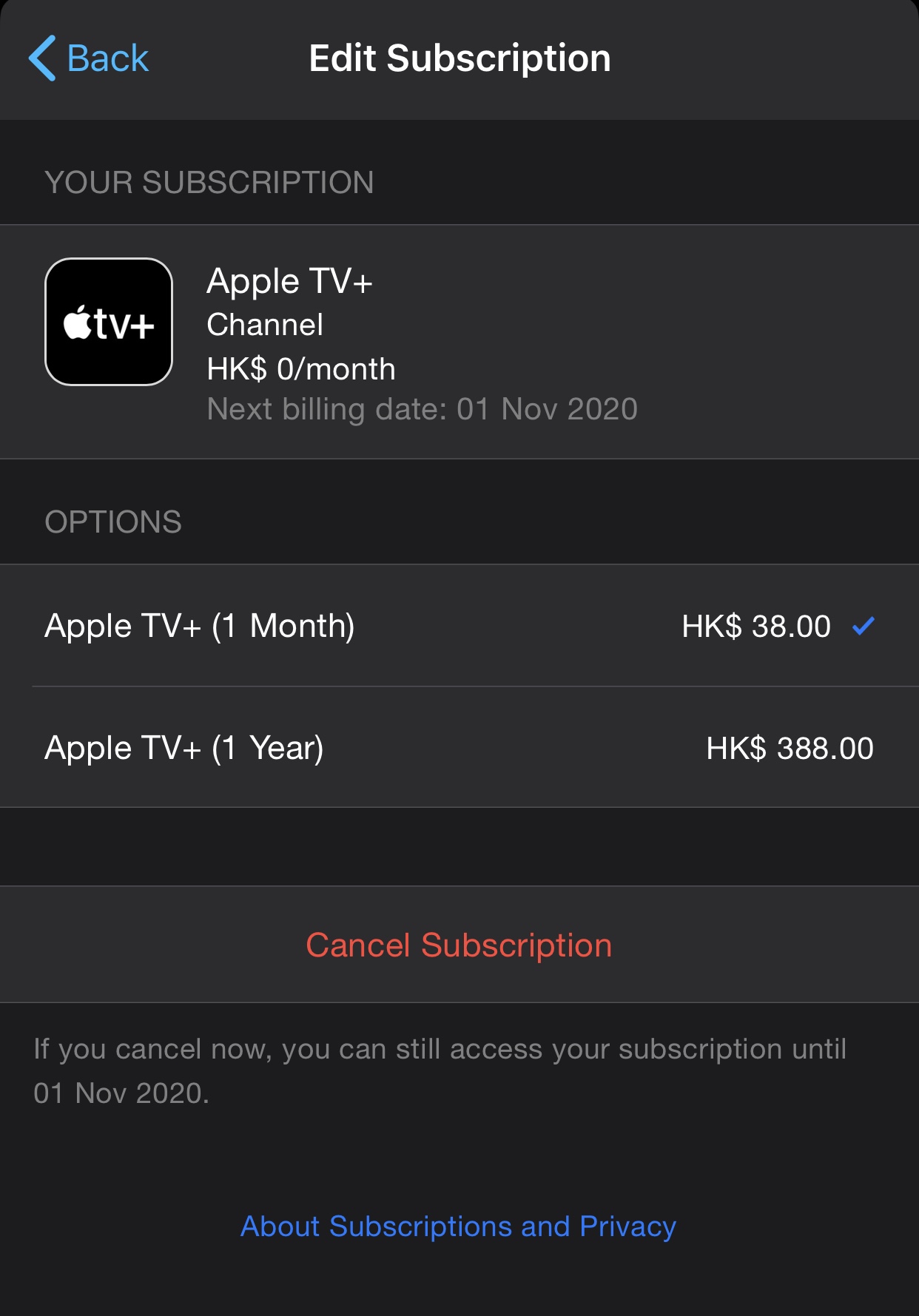The width and height of the screenshot is (919, 1316).
Task: Choose the Apple TV+ (1 Year) plan
Action: point(459,748)
